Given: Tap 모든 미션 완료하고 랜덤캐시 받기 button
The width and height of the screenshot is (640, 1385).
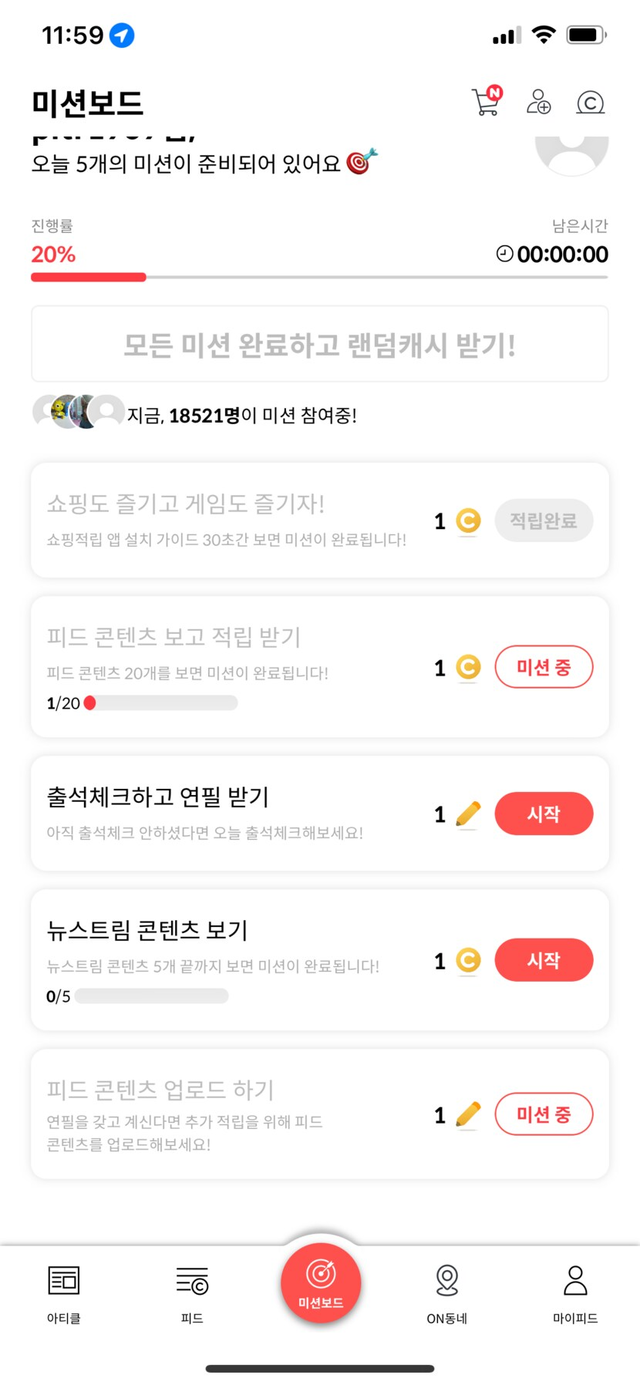Looking at the screenshot, I should pos(320,345).
